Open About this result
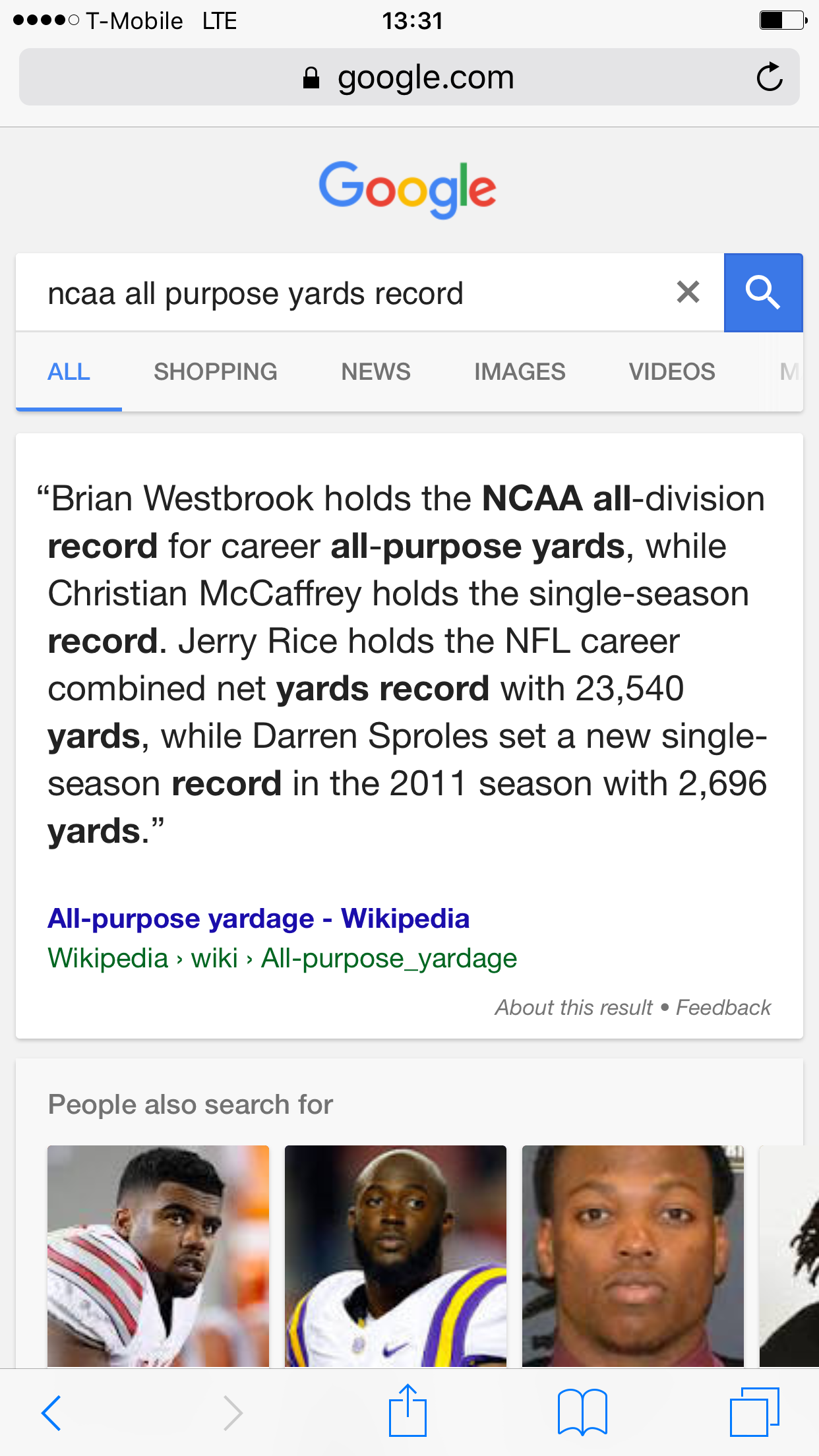This screenshot has width=819, height=1456. (x=574, y=1008)
